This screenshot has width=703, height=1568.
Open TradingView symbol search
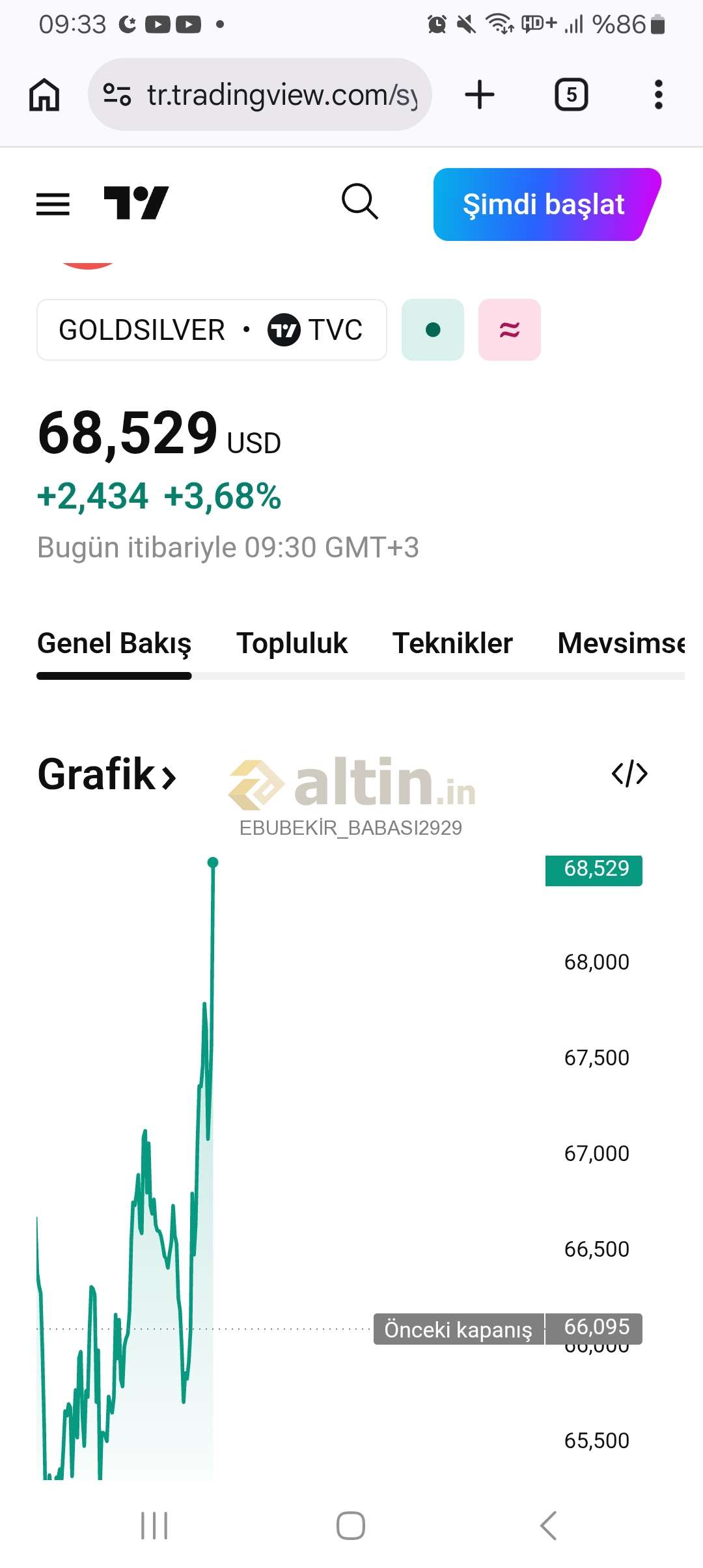click(359, 201)
